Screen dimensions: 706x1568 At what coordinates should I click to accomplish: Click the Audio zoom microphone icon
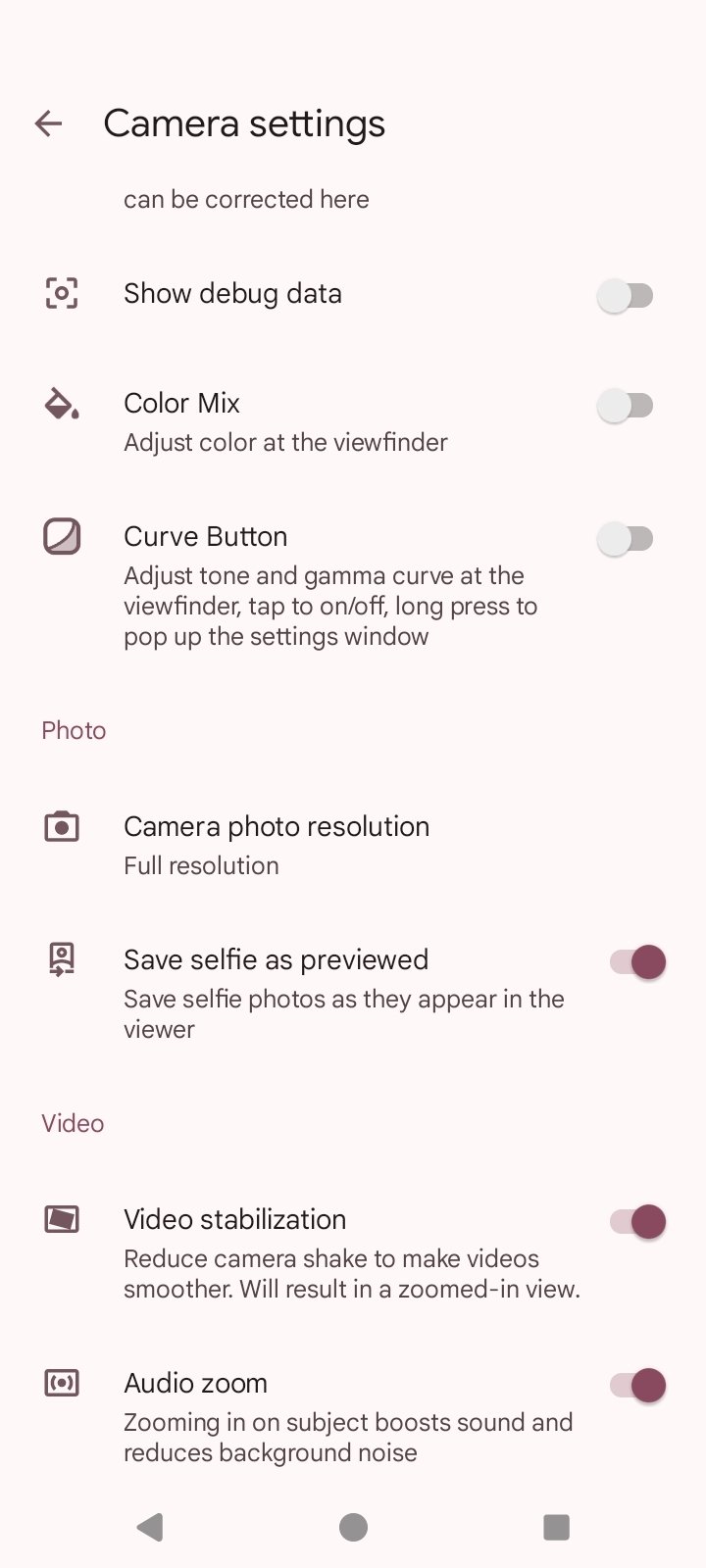click(x=61, y=1382)
